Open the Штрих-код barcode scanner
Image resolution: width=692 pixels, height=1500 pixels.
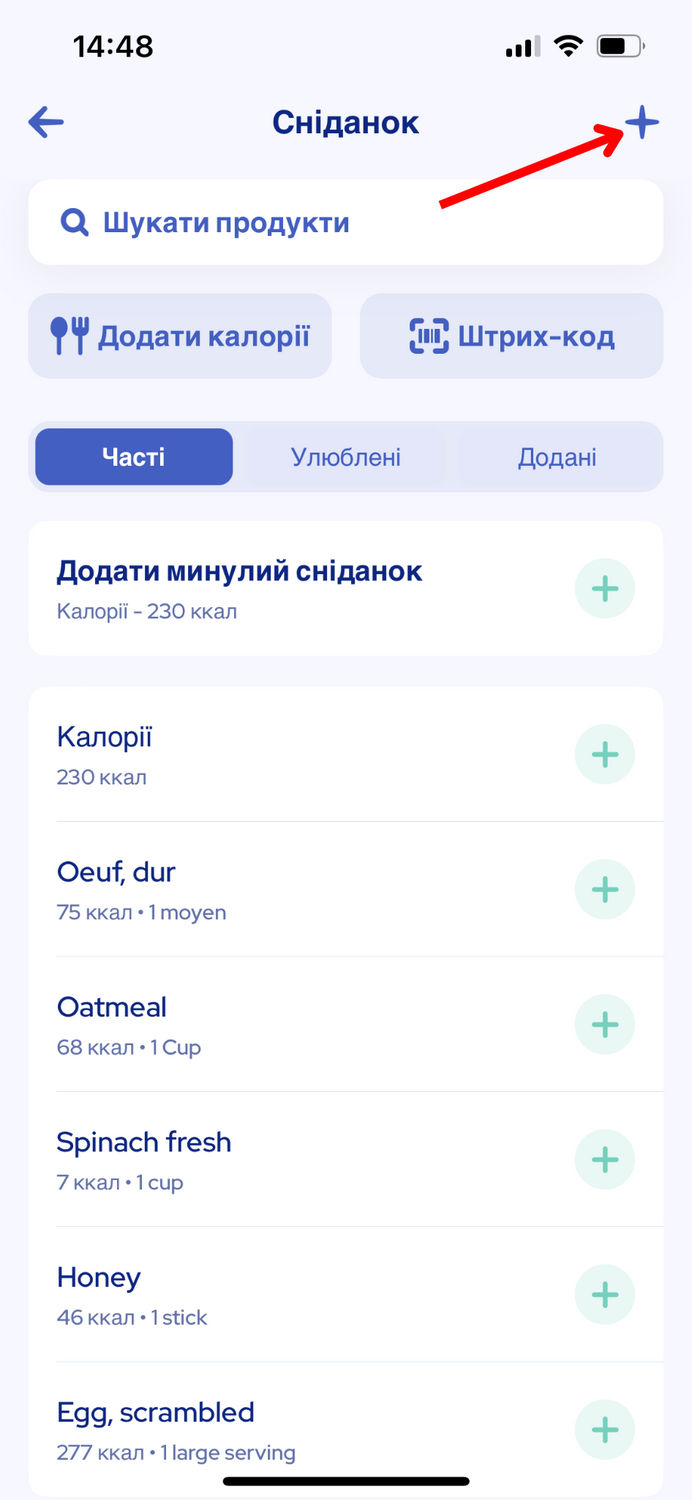[512, 336]
